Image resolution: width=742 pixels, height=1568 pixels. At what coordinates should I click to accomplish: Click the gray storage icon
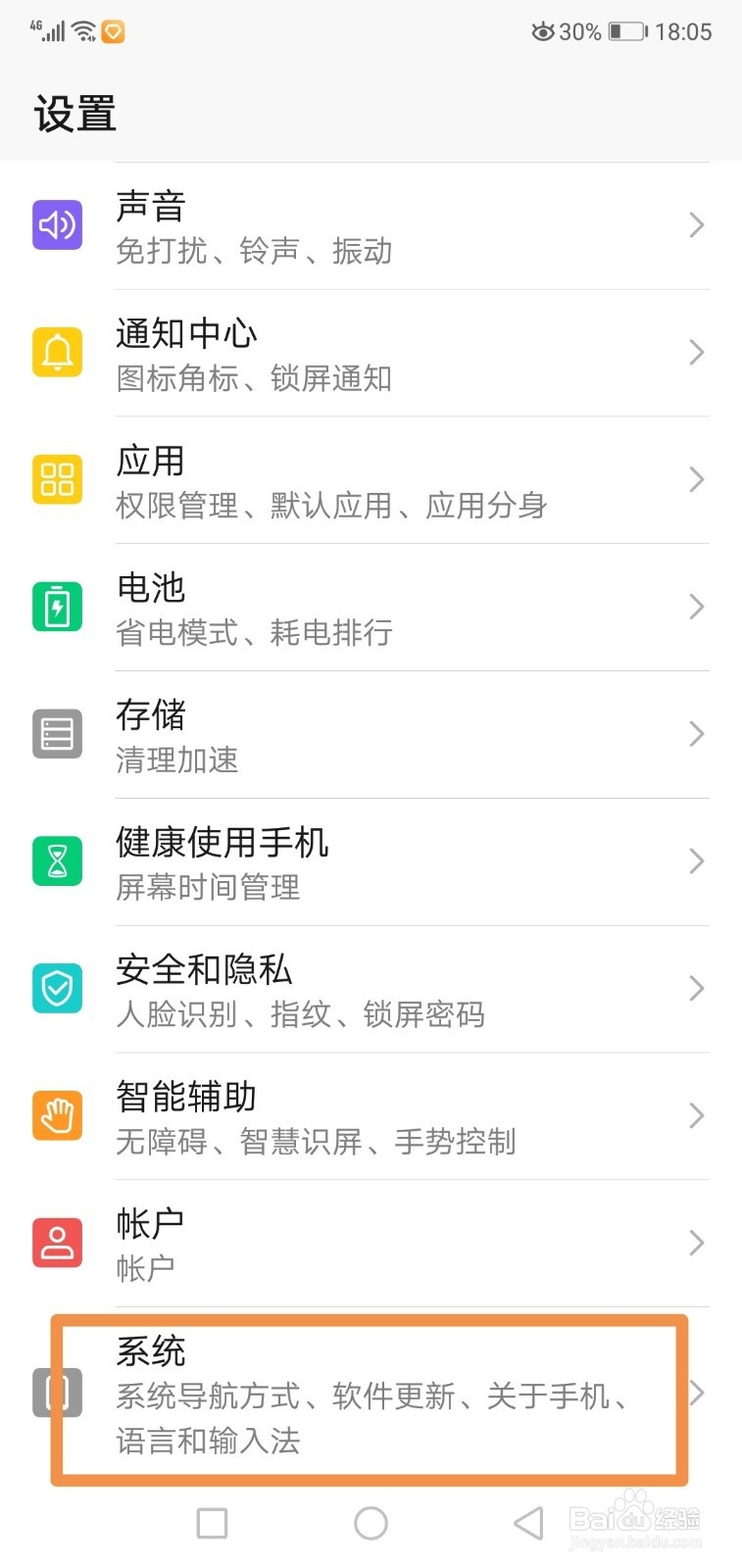[56, 733]
